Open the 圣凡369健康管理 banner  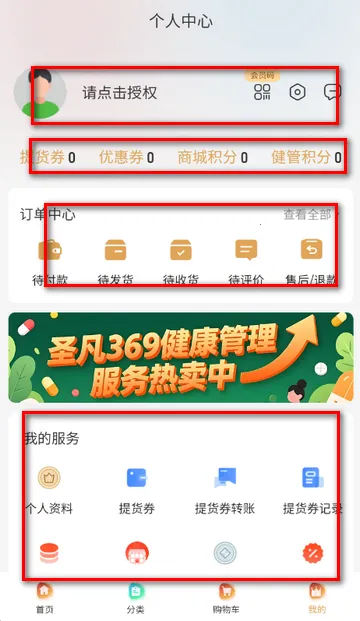(x=181, y=357)
